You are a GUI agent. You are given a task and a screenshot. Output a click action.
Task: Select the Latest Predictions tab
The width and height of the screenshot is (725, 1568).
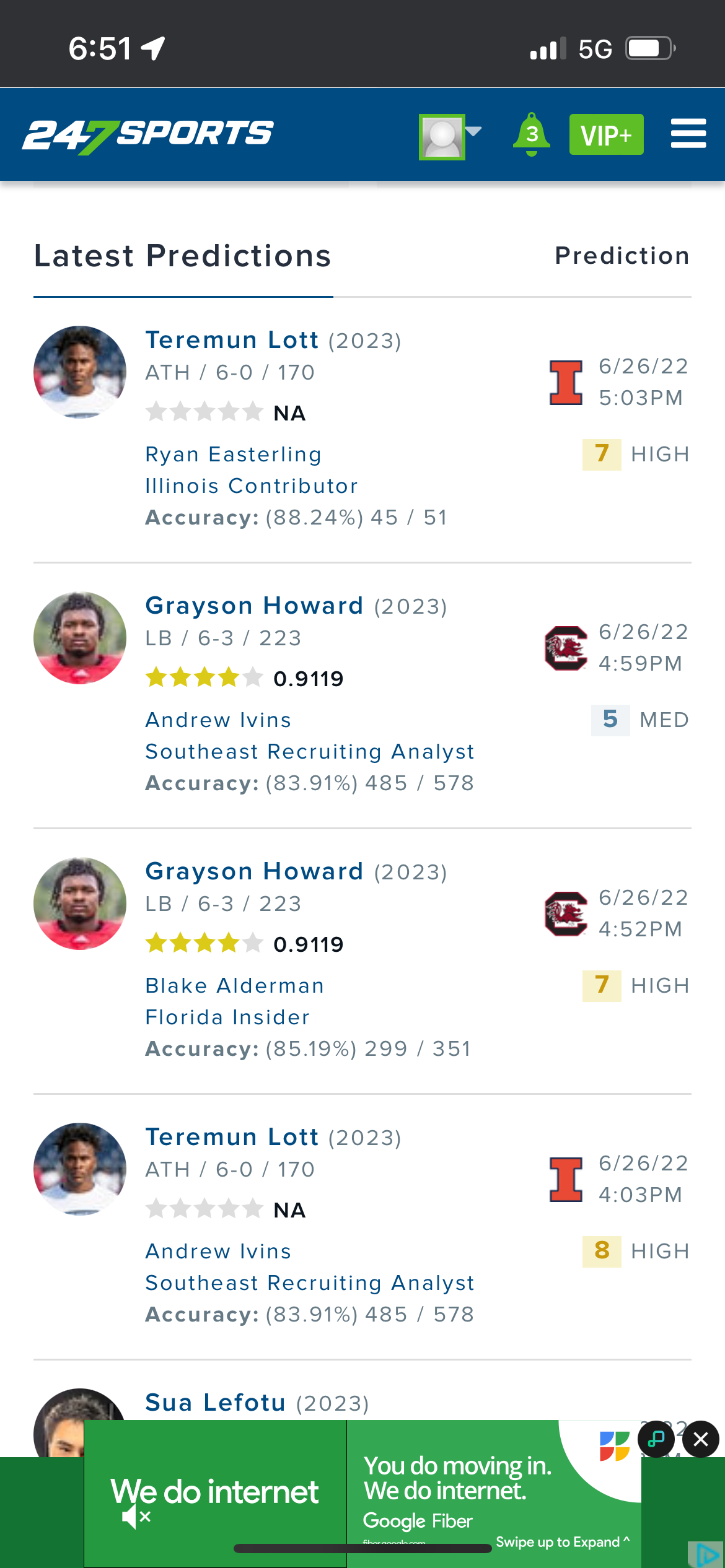click(x=183, y=256)
